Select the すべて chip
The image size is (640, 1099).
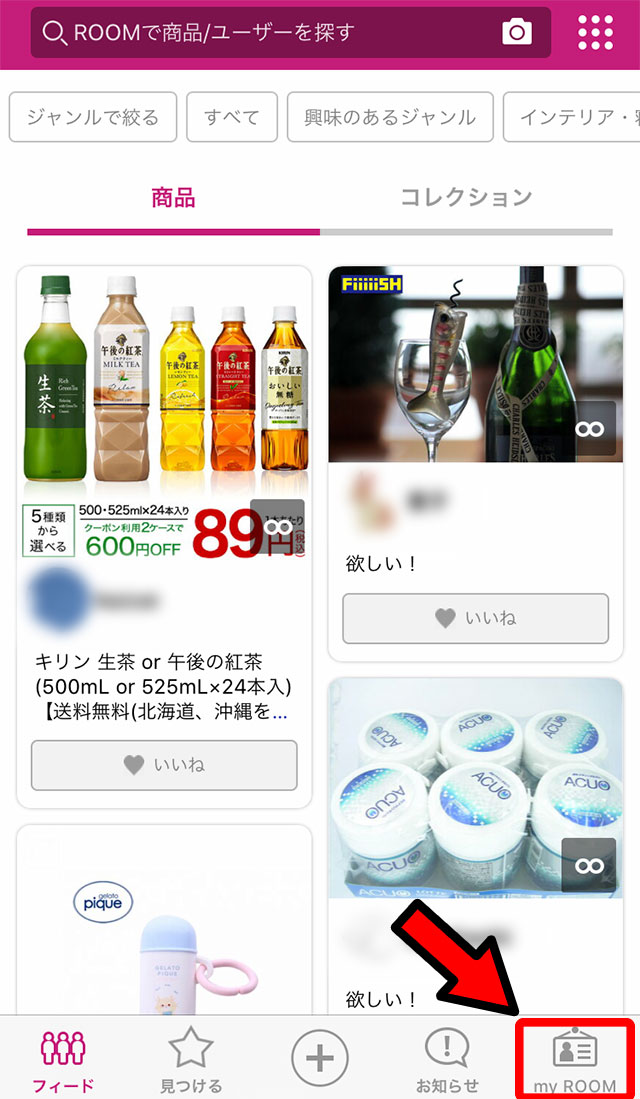[x=232, y=118]
